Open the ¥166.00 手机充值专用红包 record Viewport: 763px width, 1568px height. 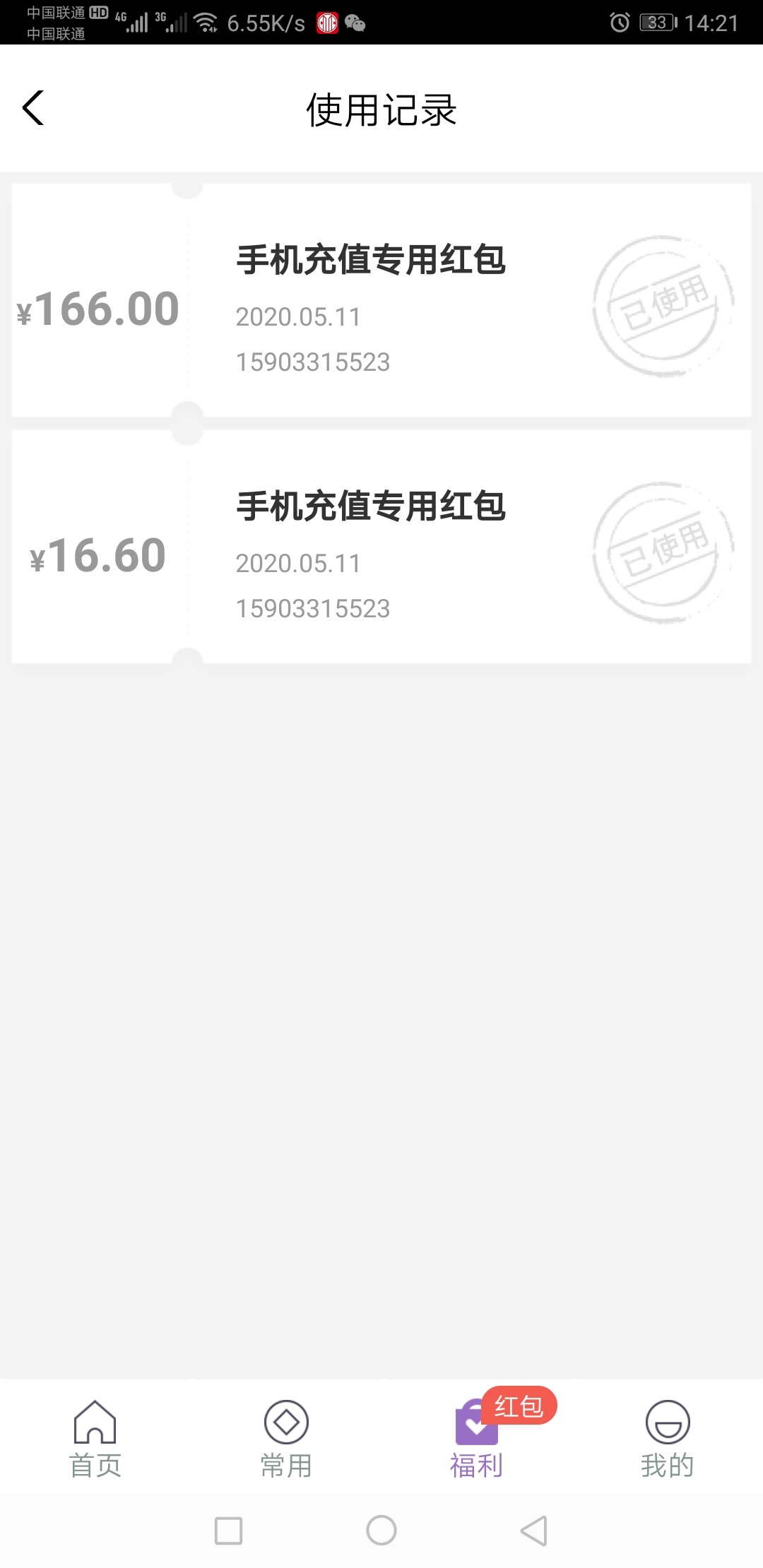tap(381, 300)
